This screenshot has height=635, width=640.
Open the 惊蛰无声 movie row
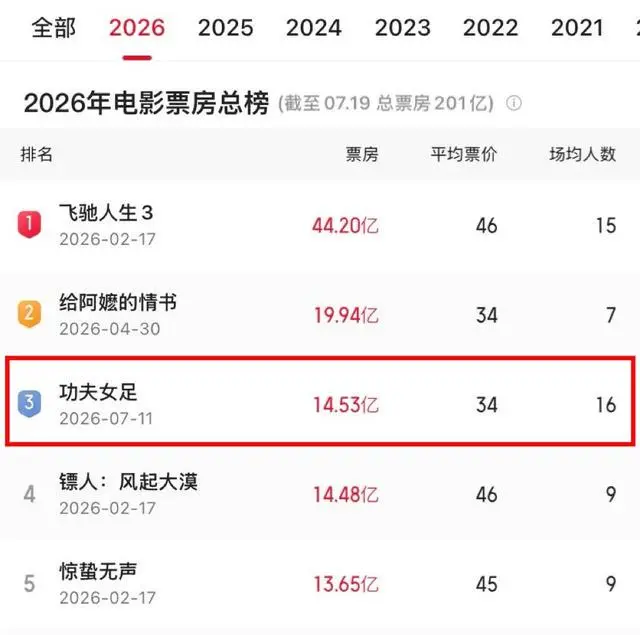click(320, 583)
